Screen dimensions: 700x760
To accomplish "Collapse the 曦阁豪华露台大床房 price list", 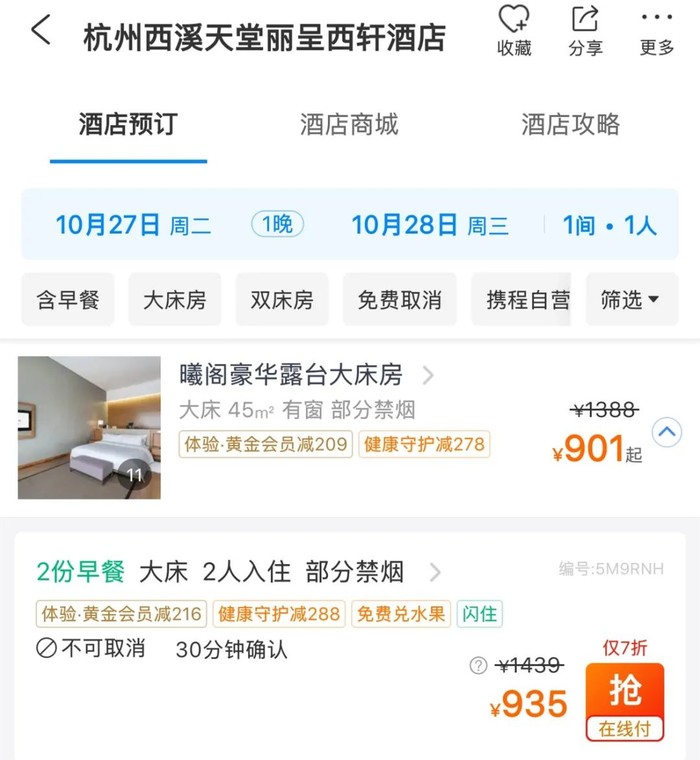I will (667, 432).
